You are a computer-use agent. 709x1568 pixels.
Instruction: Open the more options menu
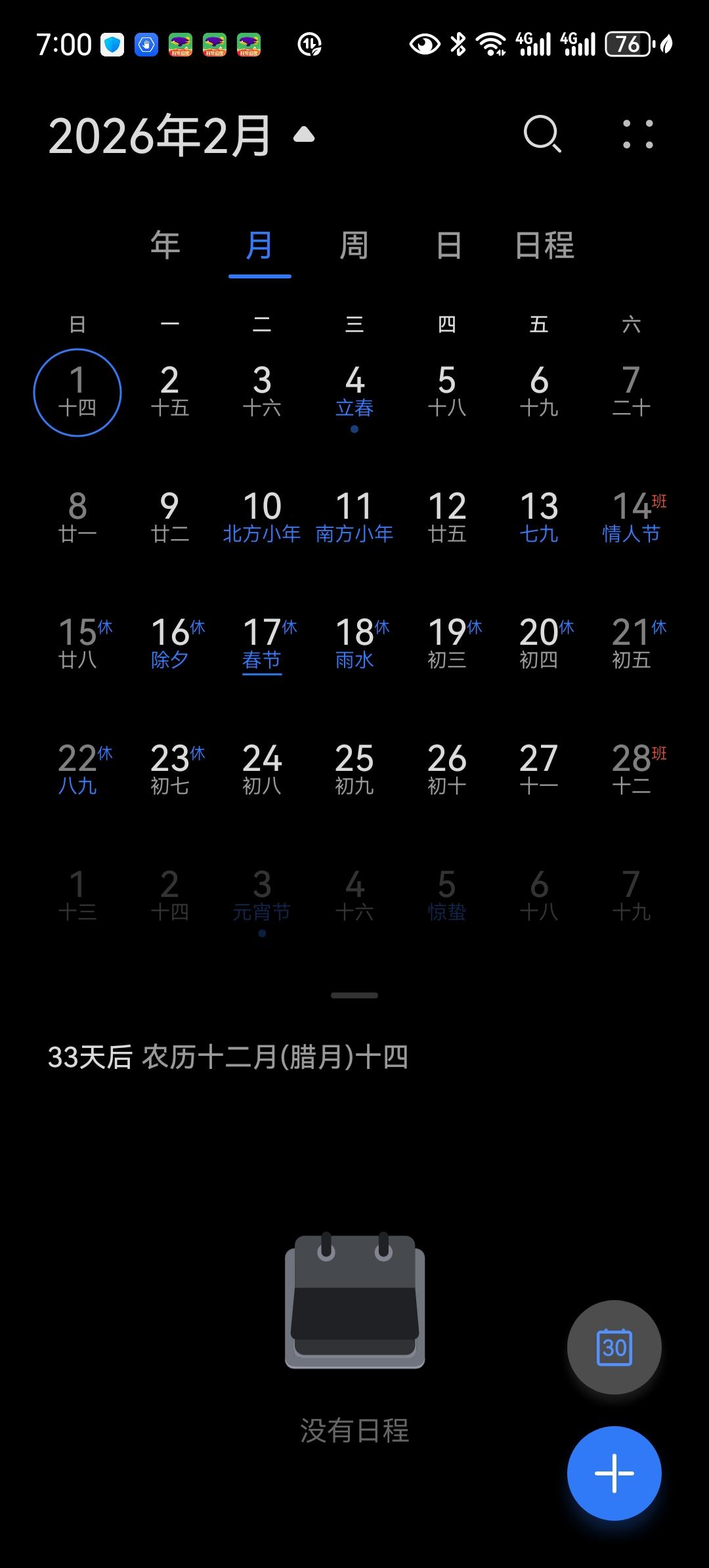(638, 135)
